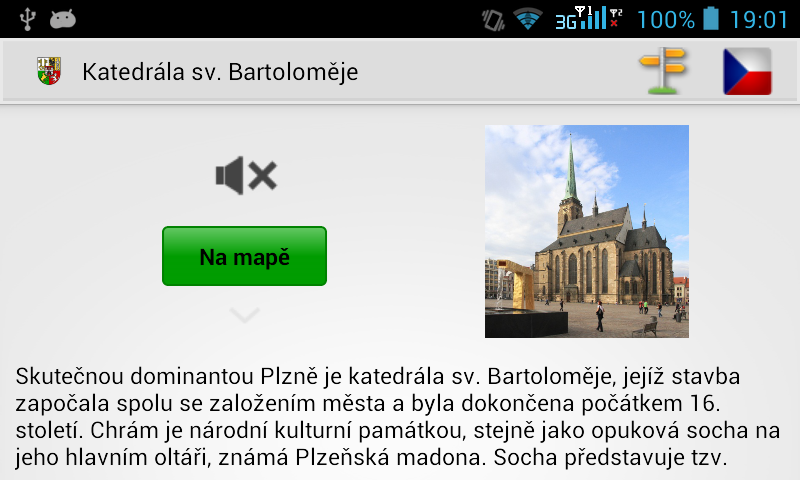Toggle the muted audio speaker icon
This screenshot has height=480, width=800.
[245, 176]
